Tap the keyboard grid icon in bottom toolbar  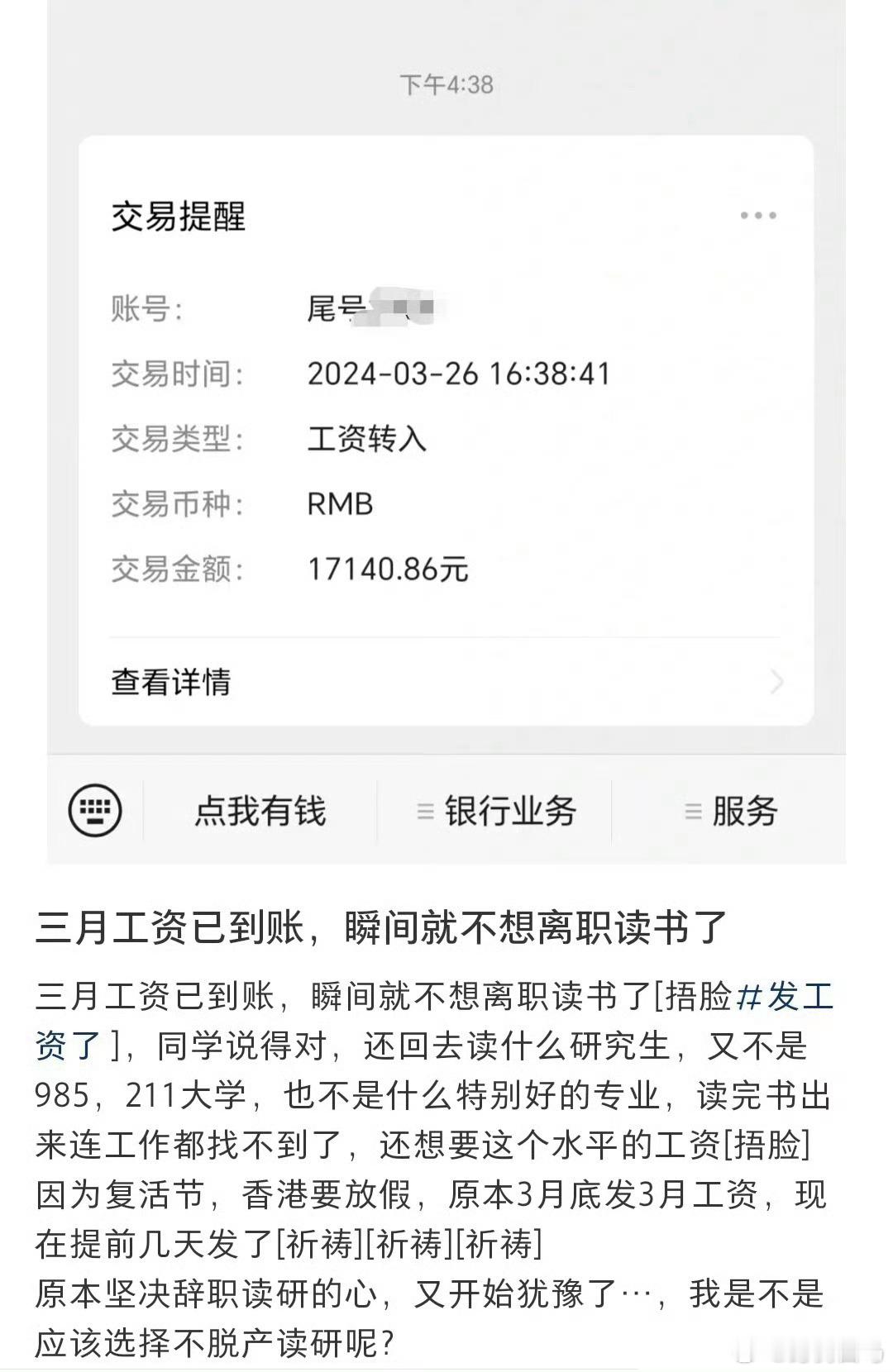click(93, 812)
